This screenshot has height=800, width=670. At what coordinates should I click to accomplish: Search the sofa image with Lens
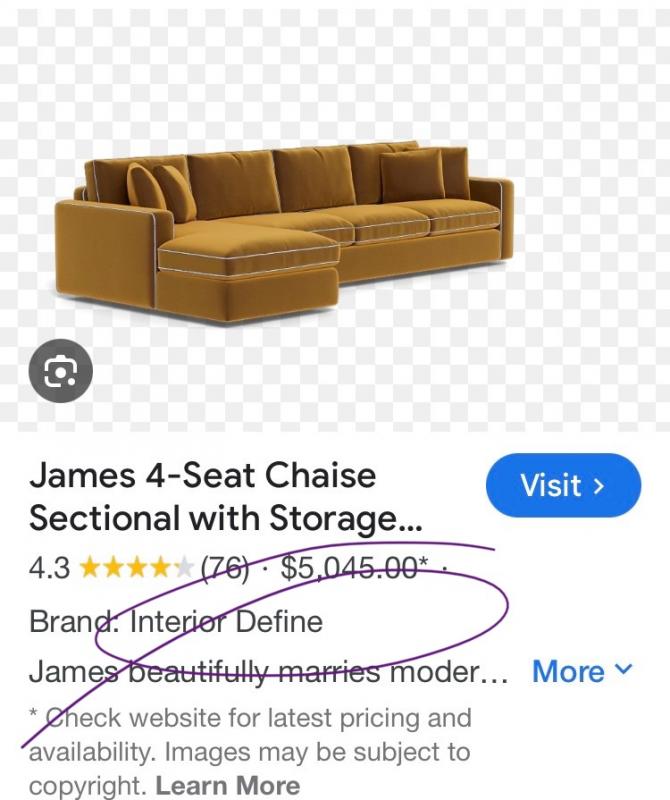point(60,373)
